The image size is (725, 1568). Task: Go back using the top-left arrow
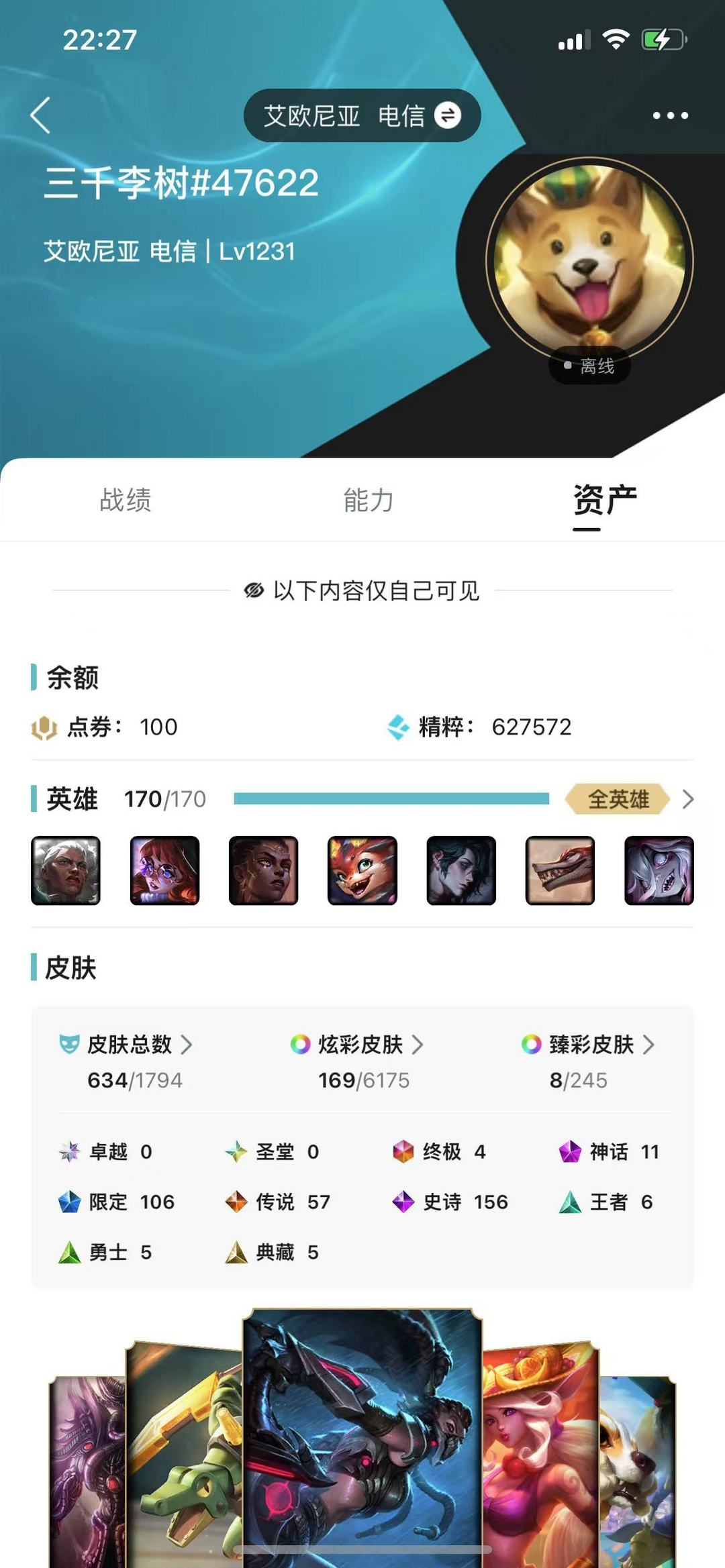click(40, 115)
